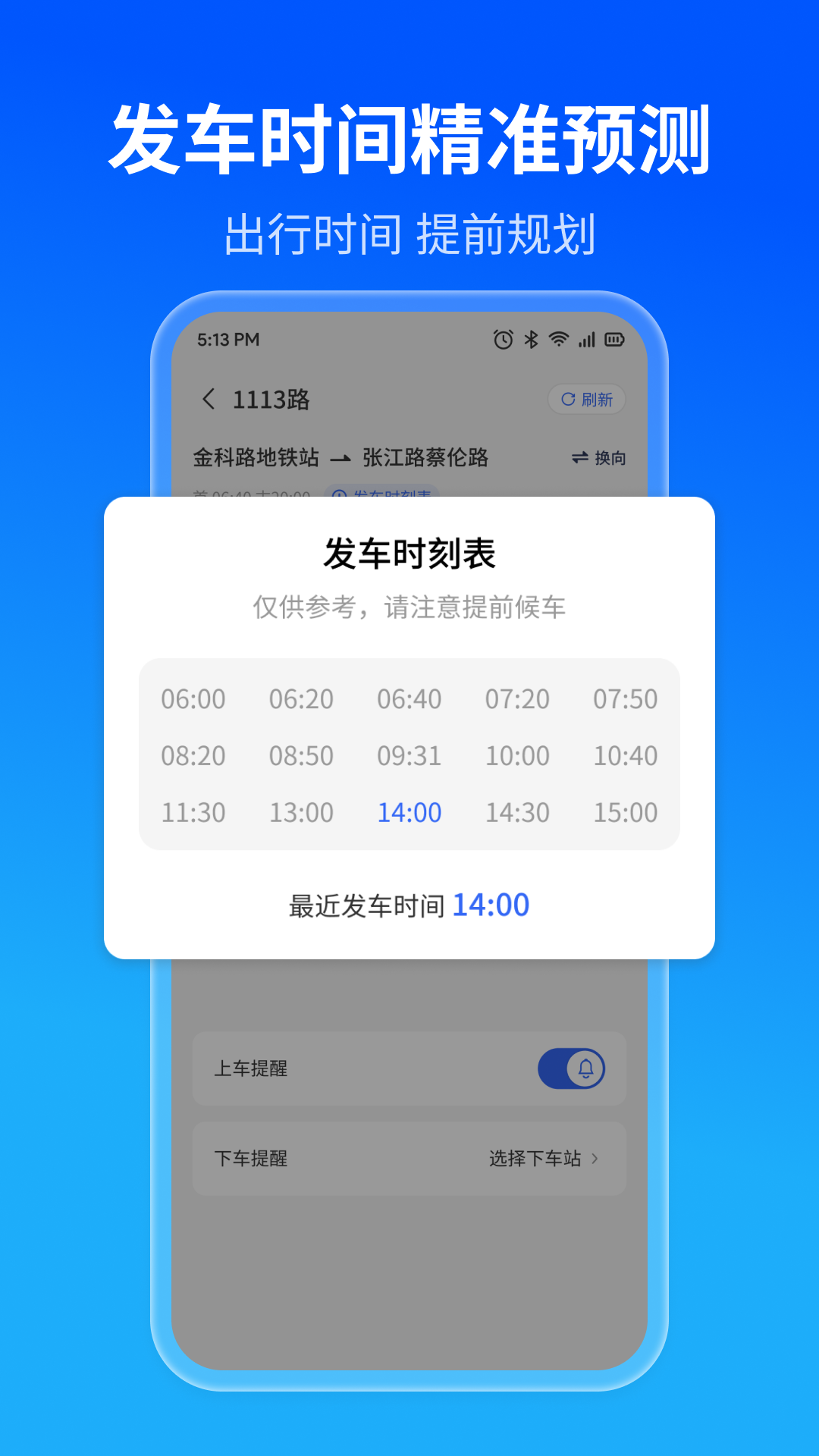Tap the Bluetooth icon in the status bar
This screenshot has width=819, height=1456.
tap(529, 340)
